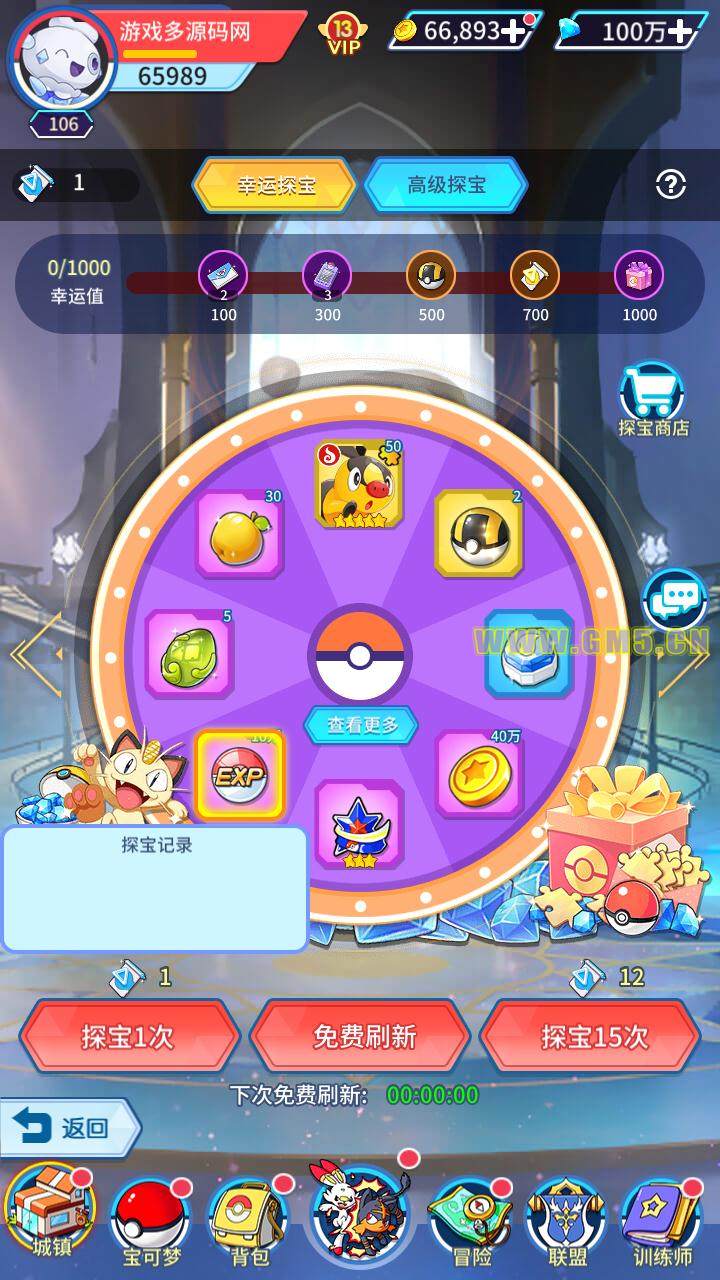Go back with the 返回 button

(70, 1128)
